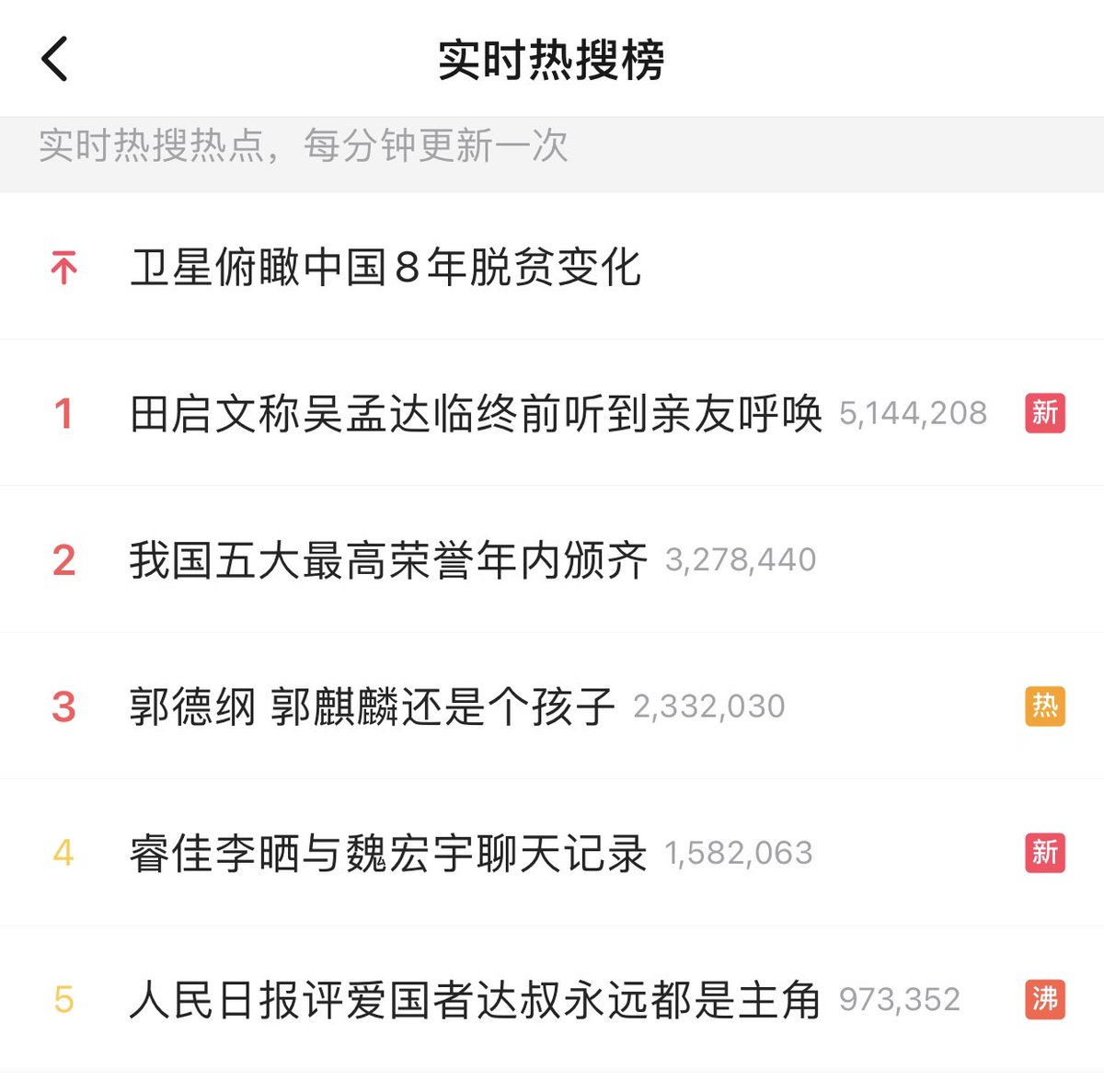Open hot search 我国五大最高荣誉年内颁齐
The width and height of the screenshot is (1104, 1092).
pyautogui.click(x=388, y=560)
